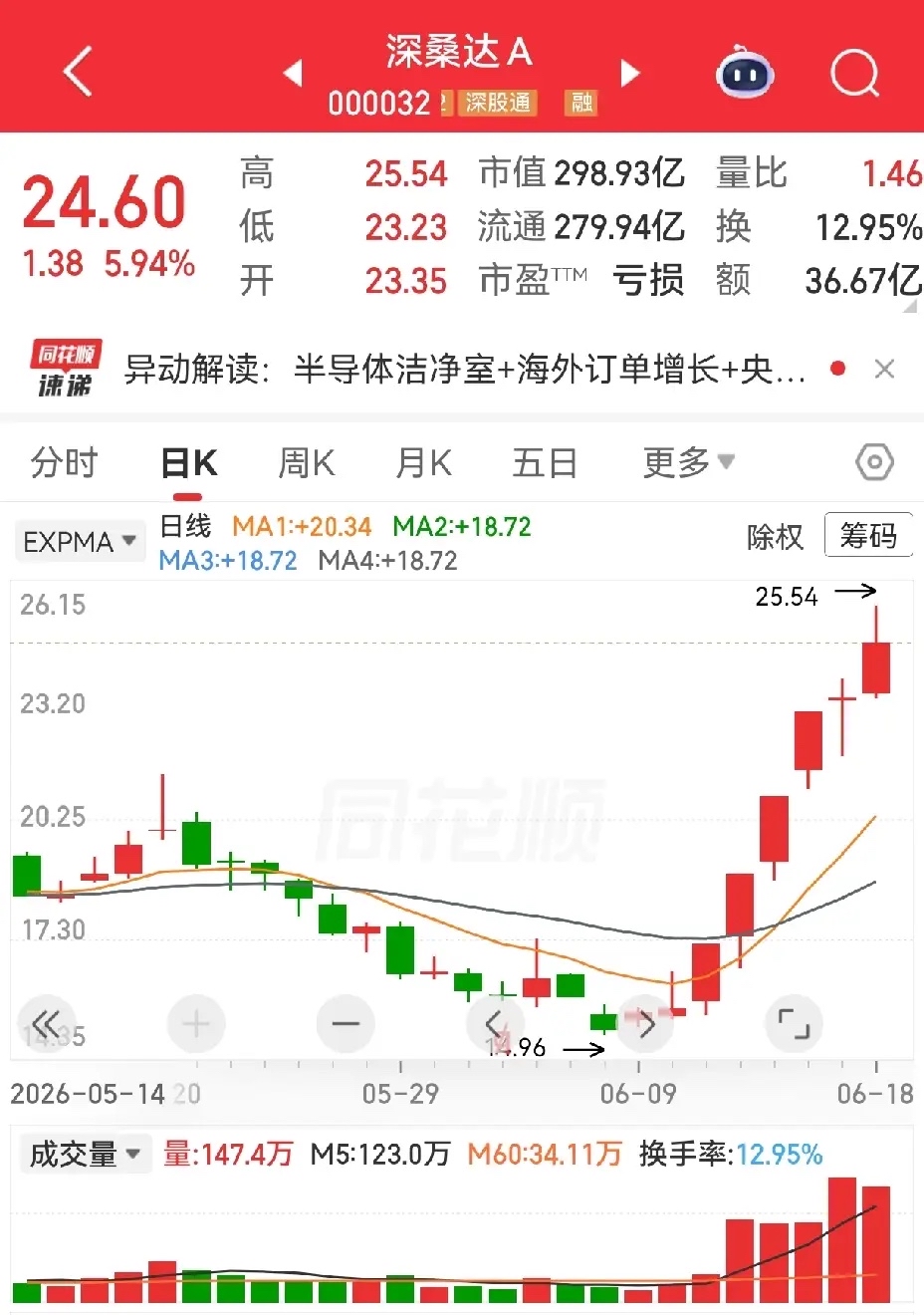
Task: Switch to the previous stock with left triangle
Action: [x=292, y=73]
